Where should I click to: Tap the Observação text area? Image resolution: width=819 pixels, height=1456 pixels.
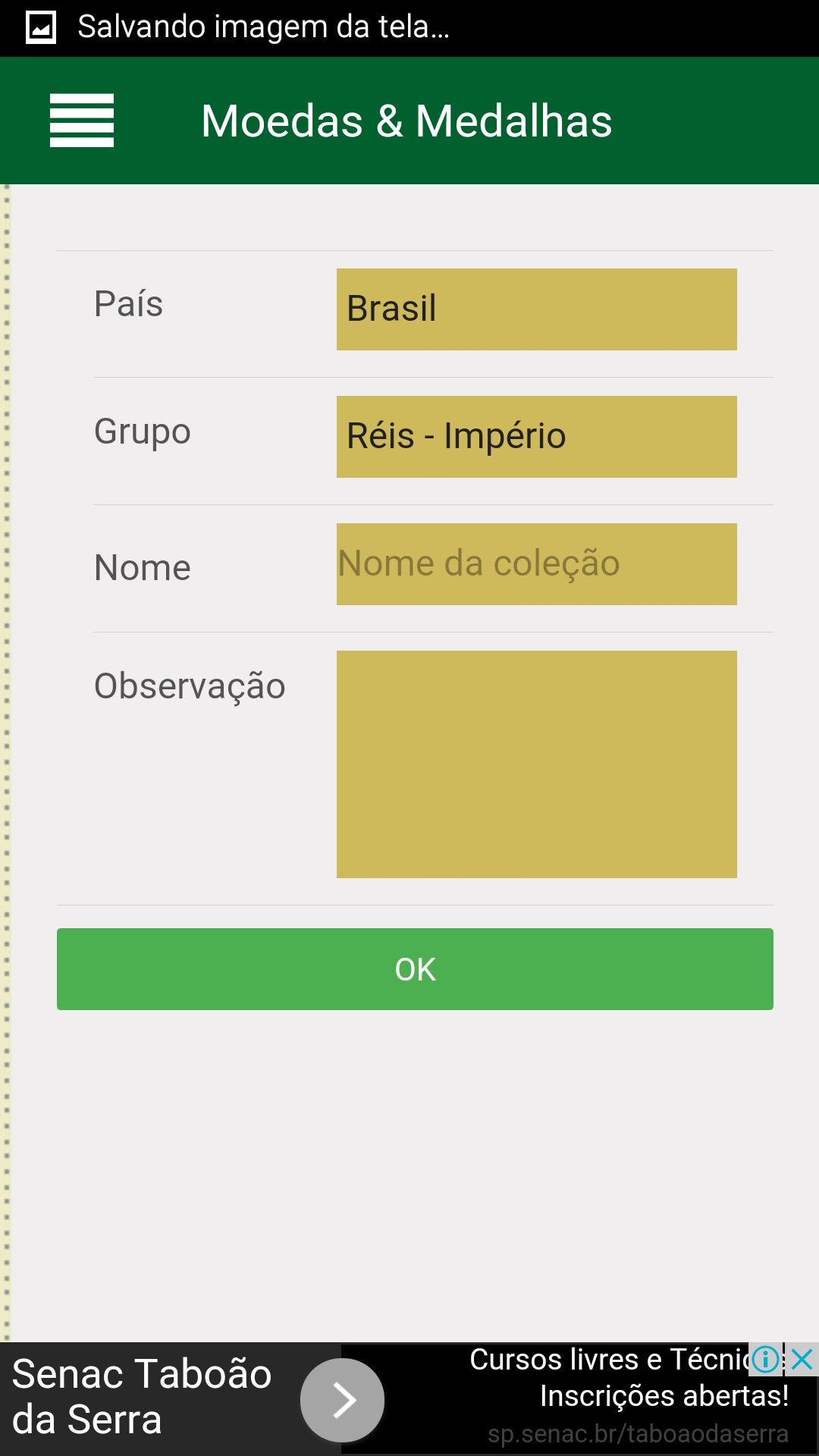click(x=537, y=764)
